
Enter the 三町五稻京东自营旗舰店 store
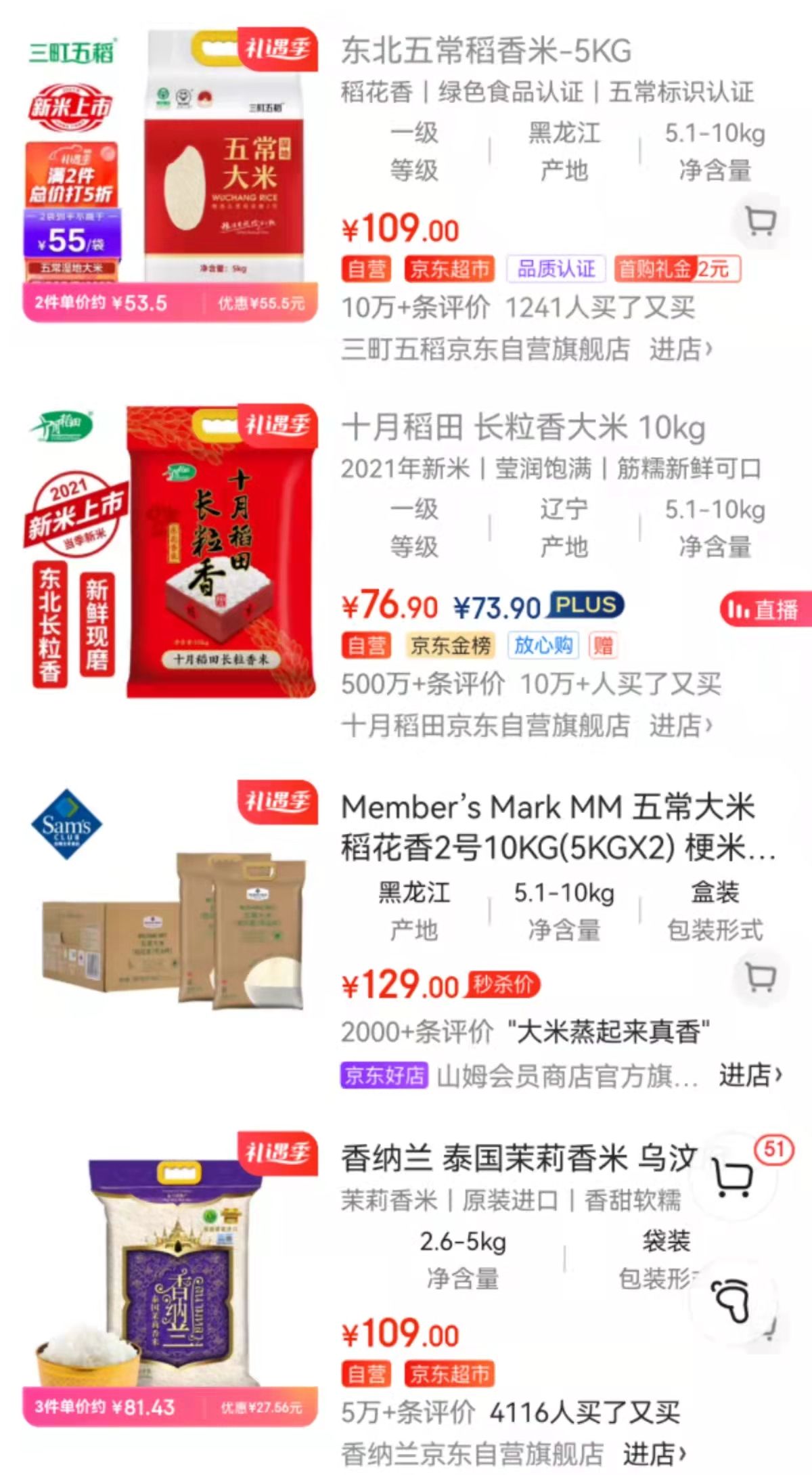(x=680, y=349)
